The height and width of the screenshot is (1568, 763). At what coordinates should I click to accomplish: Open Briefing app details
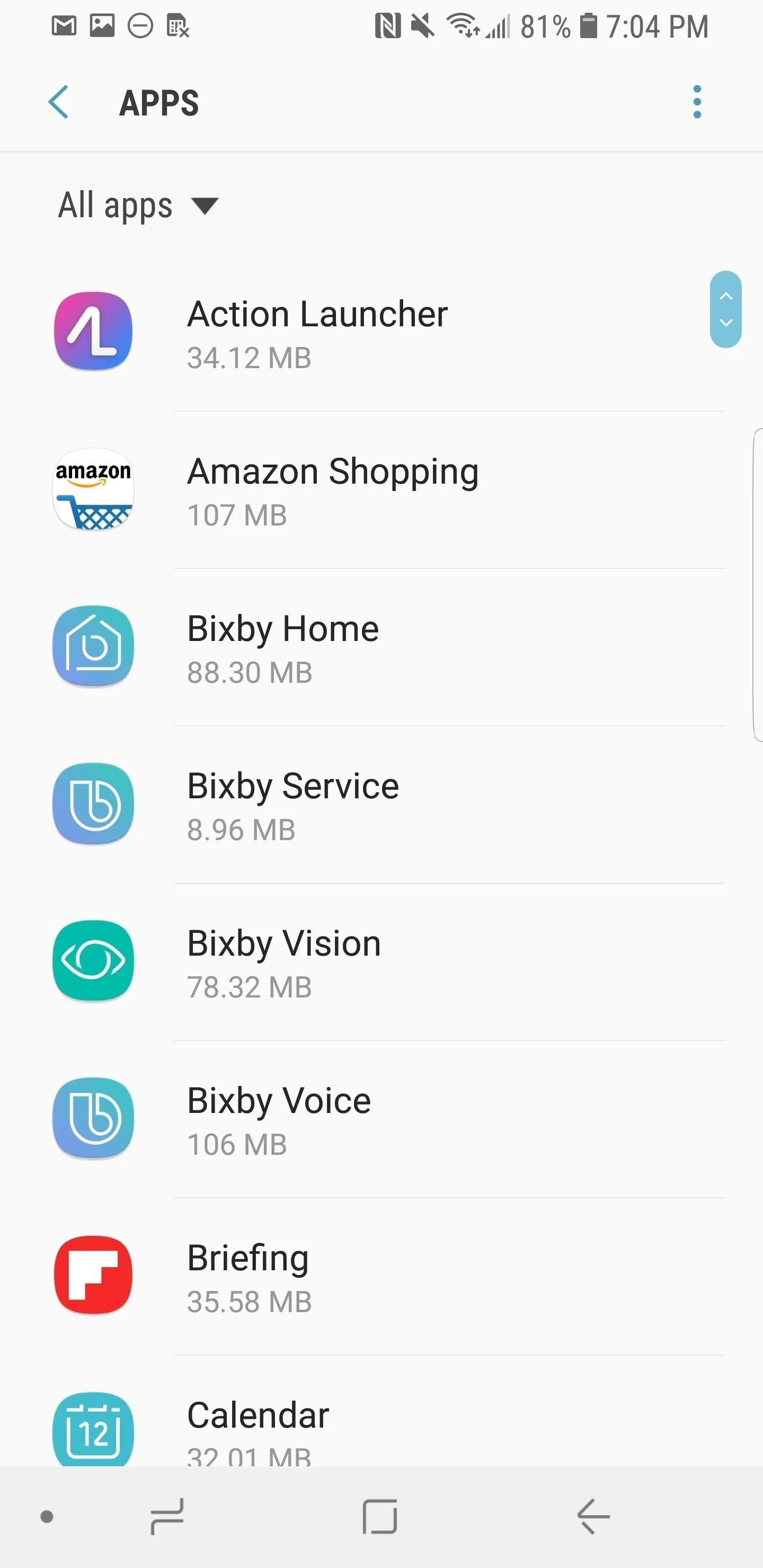pyautogui.click(x=381, y=1277)
